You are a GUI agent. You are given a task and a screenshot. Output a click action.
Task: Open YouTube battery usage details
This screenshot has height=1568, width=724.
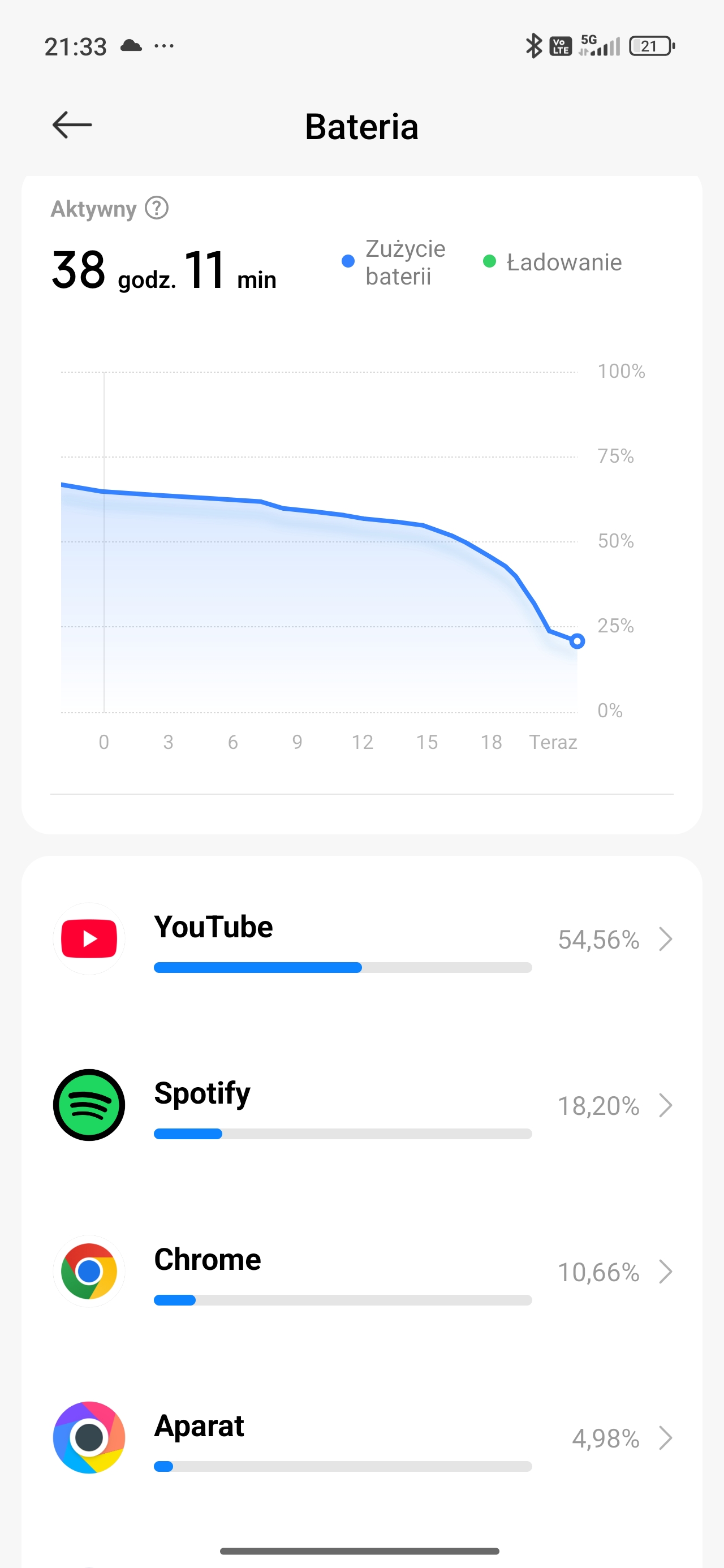pos(361,939)
